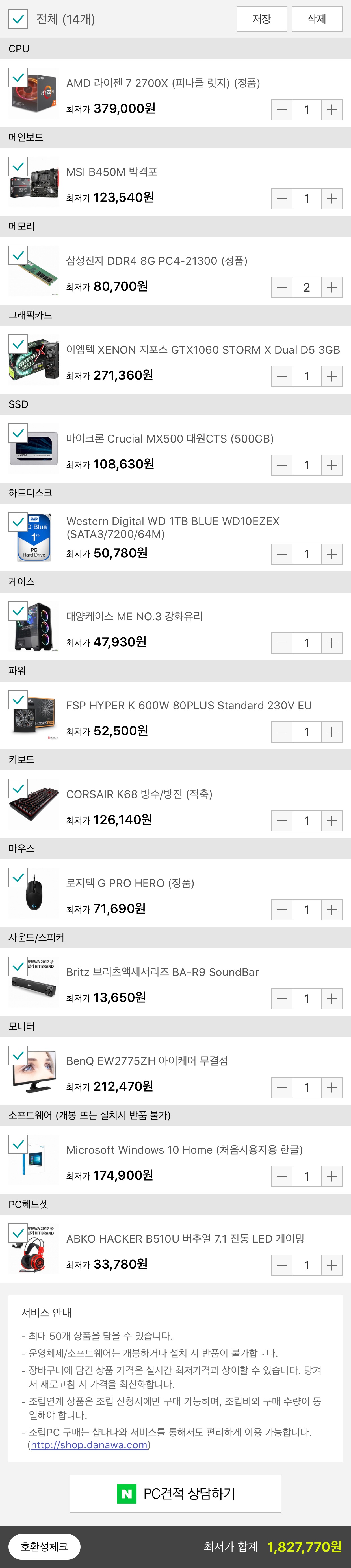Uncheck the AMD 라이젠 7 2700X item
351x1568 pixels.
click(x=18, y=77)
